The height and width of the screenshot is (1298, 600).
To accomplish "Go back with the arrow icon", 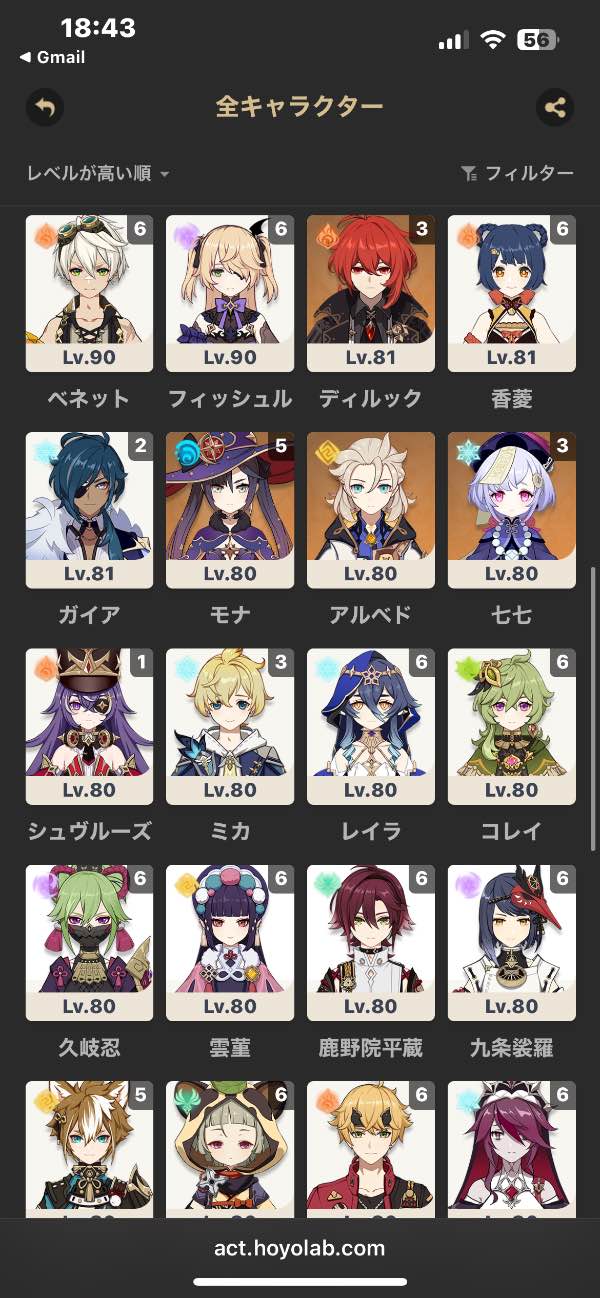I will (x=44, y=107).
